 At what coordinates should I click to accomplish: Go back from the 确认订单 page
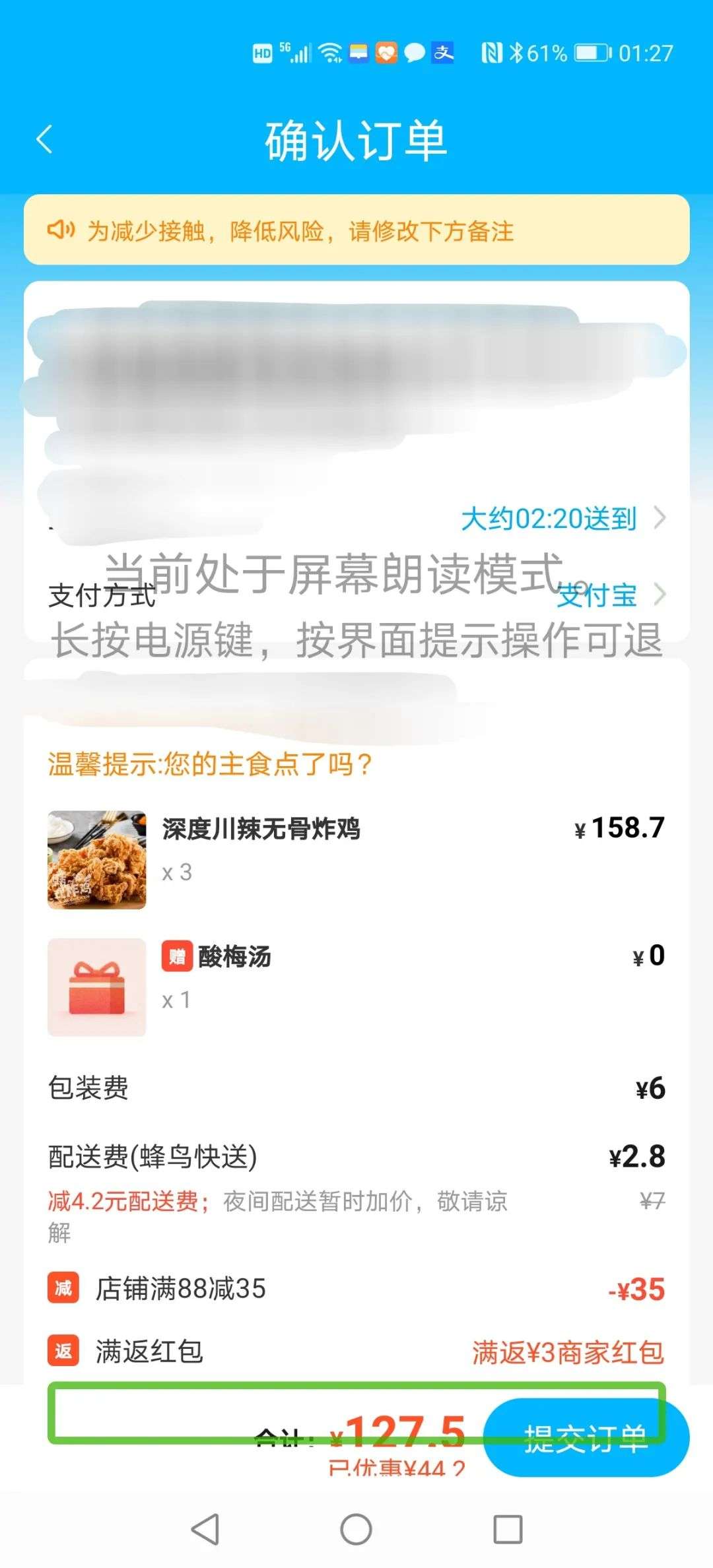coord(45,140)
